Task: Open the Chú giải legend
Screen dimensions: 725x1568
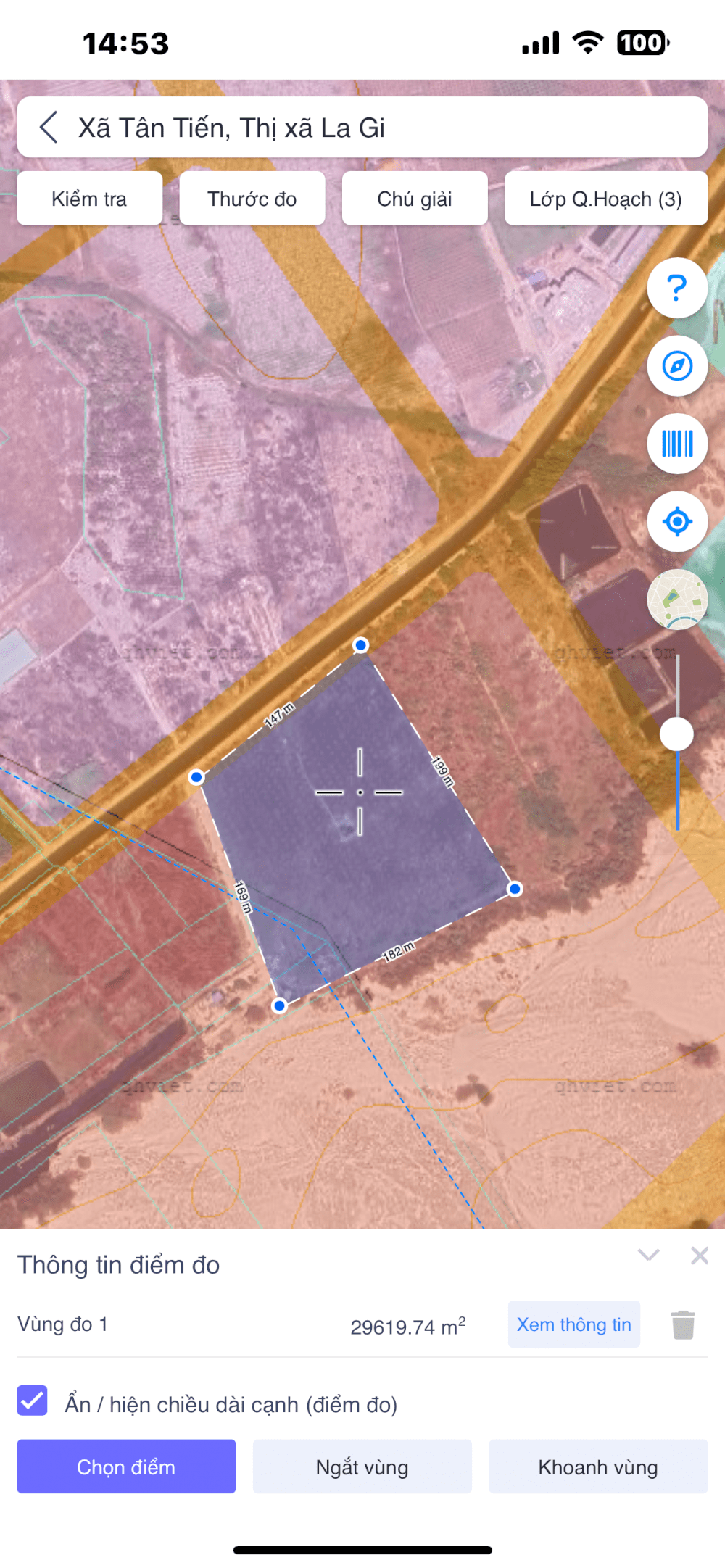Action: 415,199
